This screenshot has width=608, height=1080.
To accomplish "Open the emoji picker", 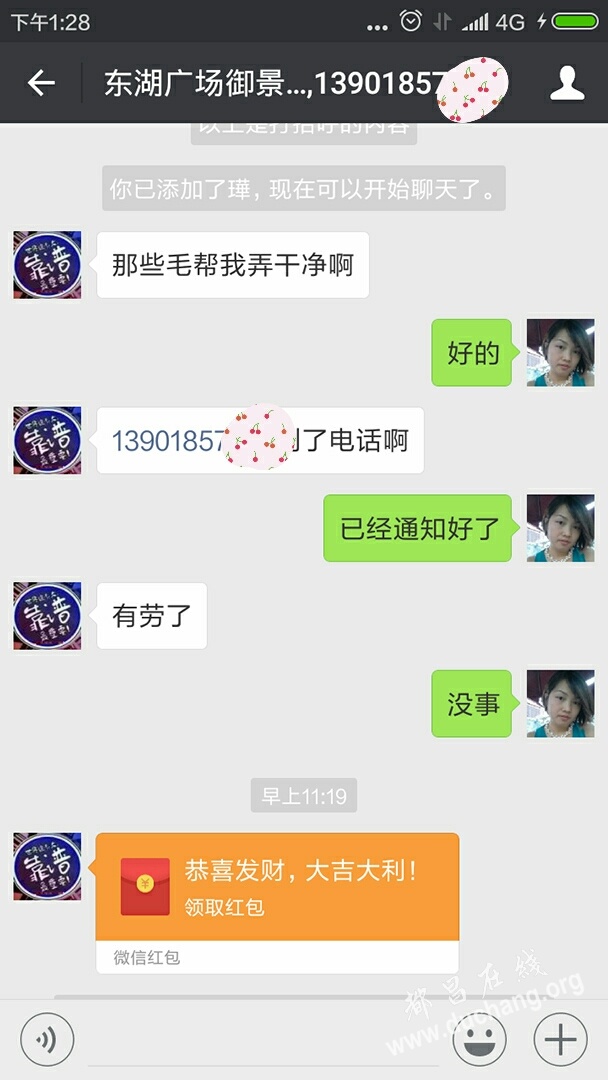I will click(x=478, y=1040).
